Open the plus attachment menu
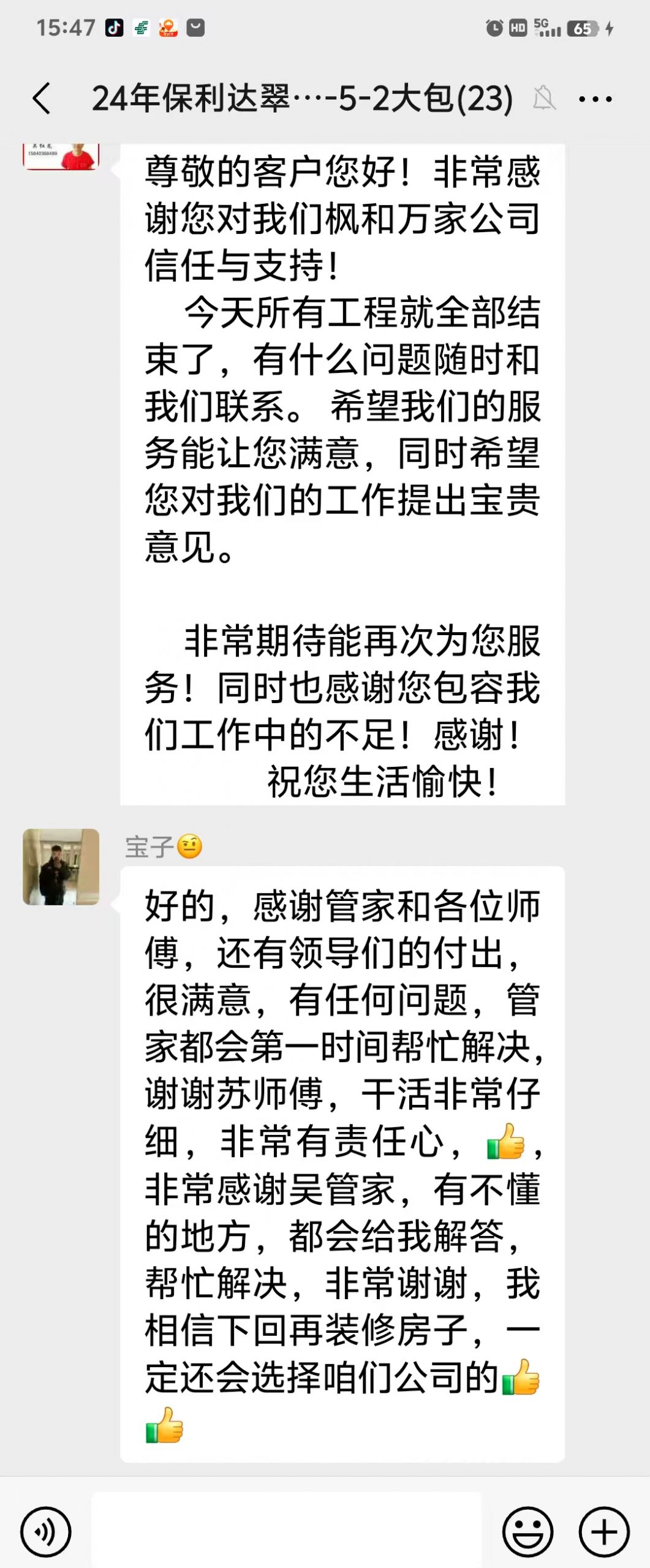Viewport: 650px width, 1568px height. tap(603, 1532)
